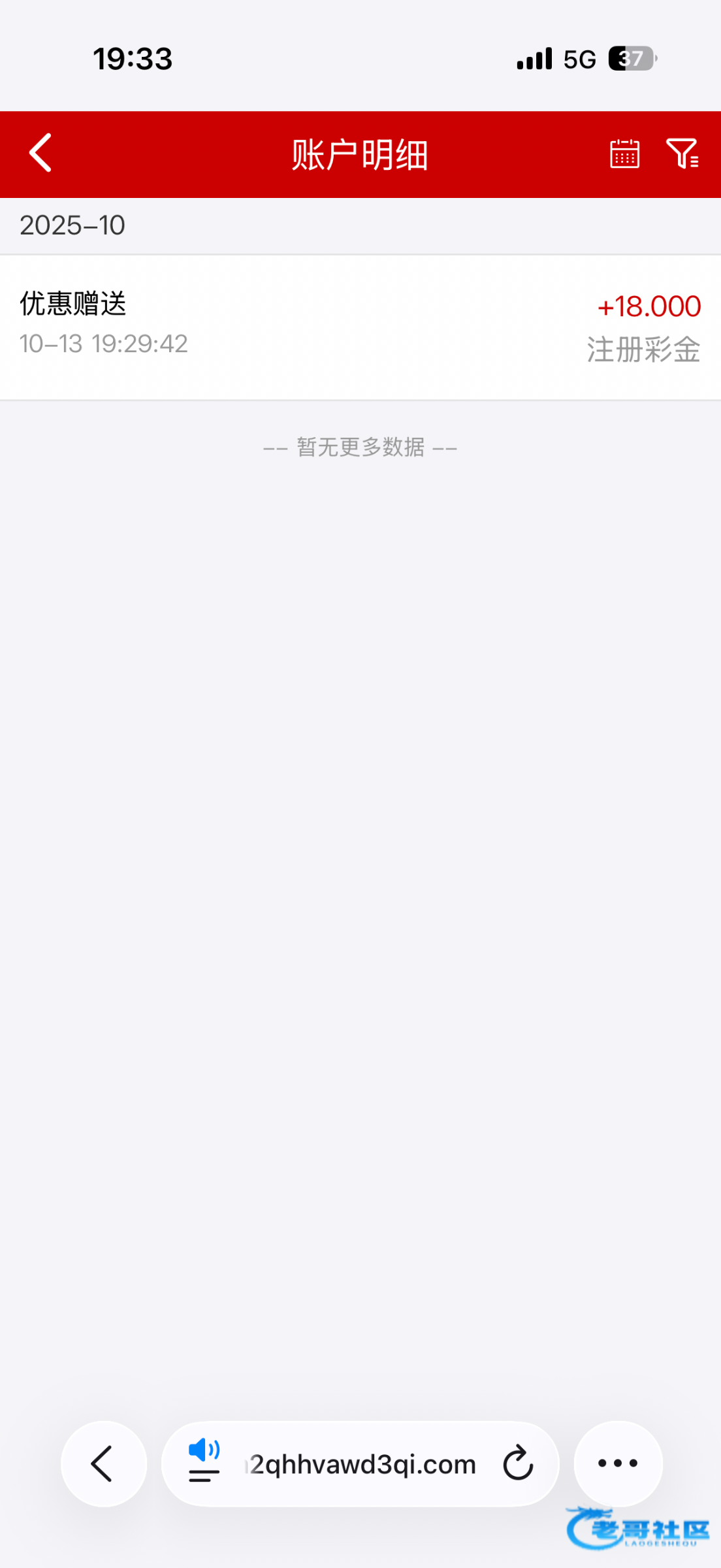Go back from the 账户明细 page
This screenshot has width=721, height=1568.
(40, 153)
